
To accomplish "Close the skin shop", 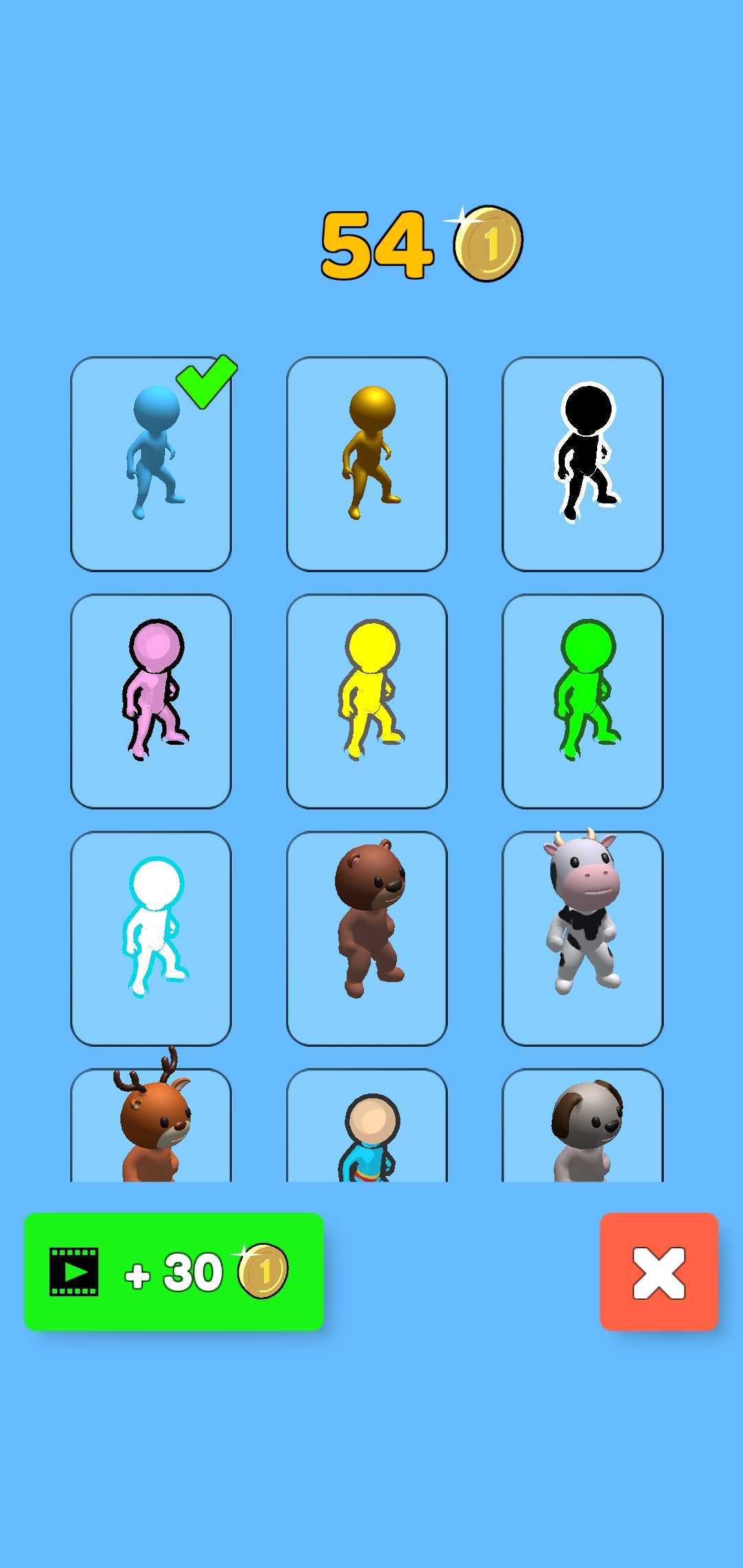I will [x=659, y=1272].
